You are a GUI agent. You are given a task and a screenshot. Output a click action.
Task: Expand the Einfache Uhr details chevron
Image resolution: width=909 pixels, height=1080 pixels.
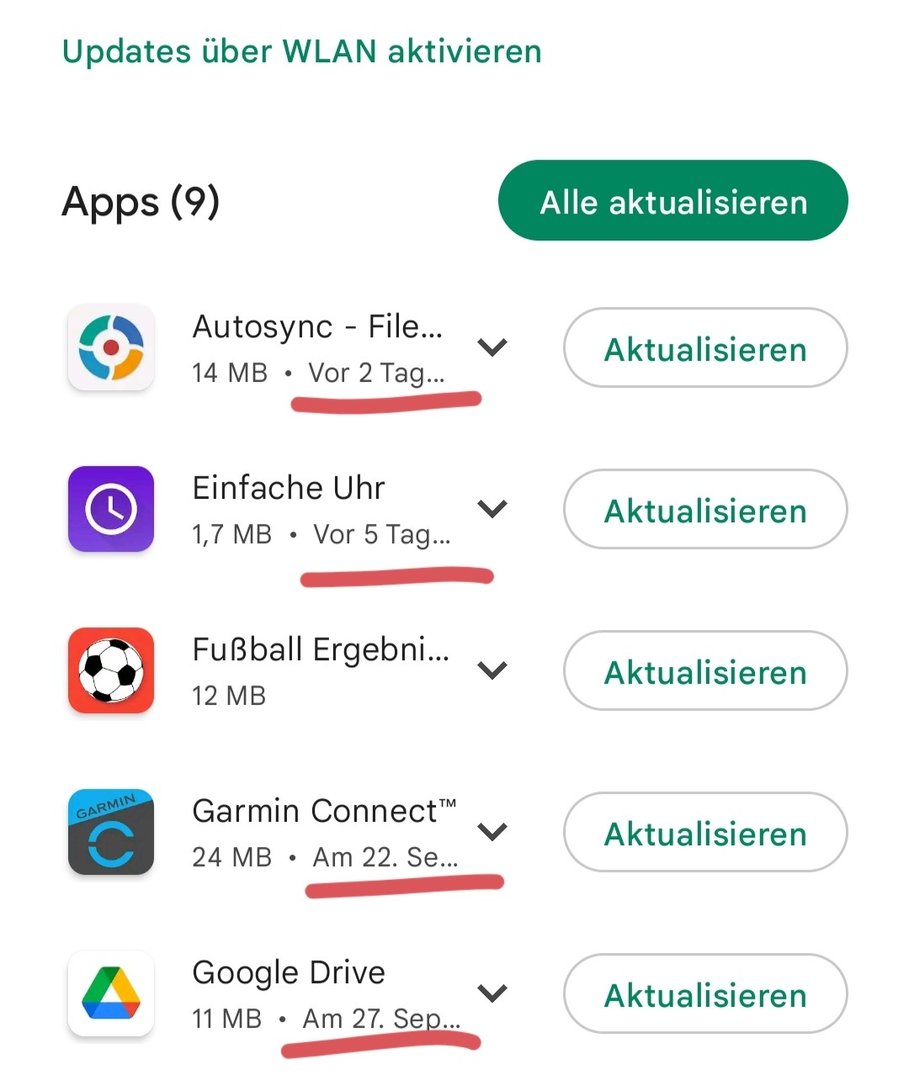pyautogui.click(x=492, y=509)
